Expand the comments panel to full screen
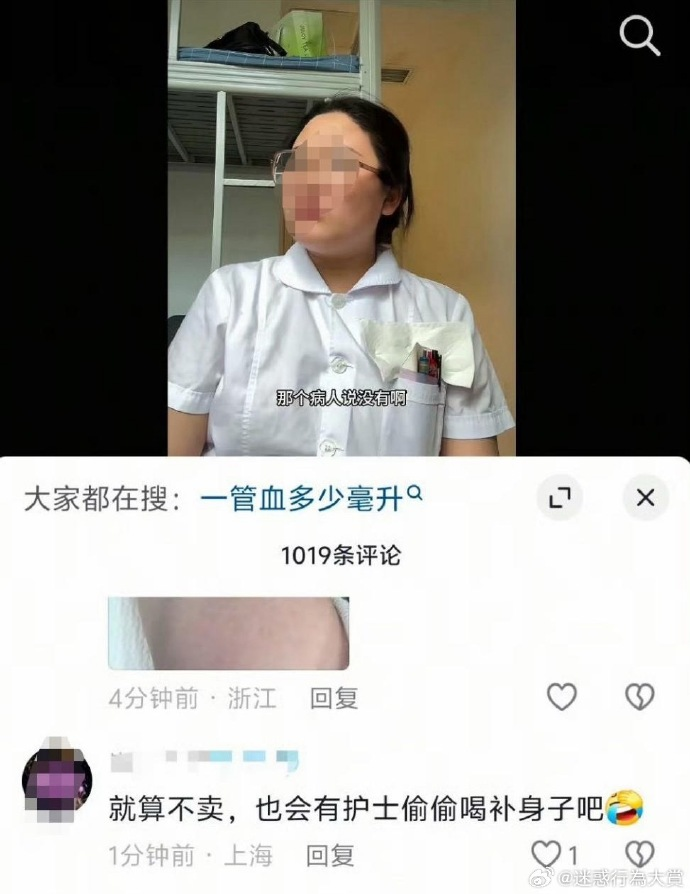 click(x=559, y=497)
